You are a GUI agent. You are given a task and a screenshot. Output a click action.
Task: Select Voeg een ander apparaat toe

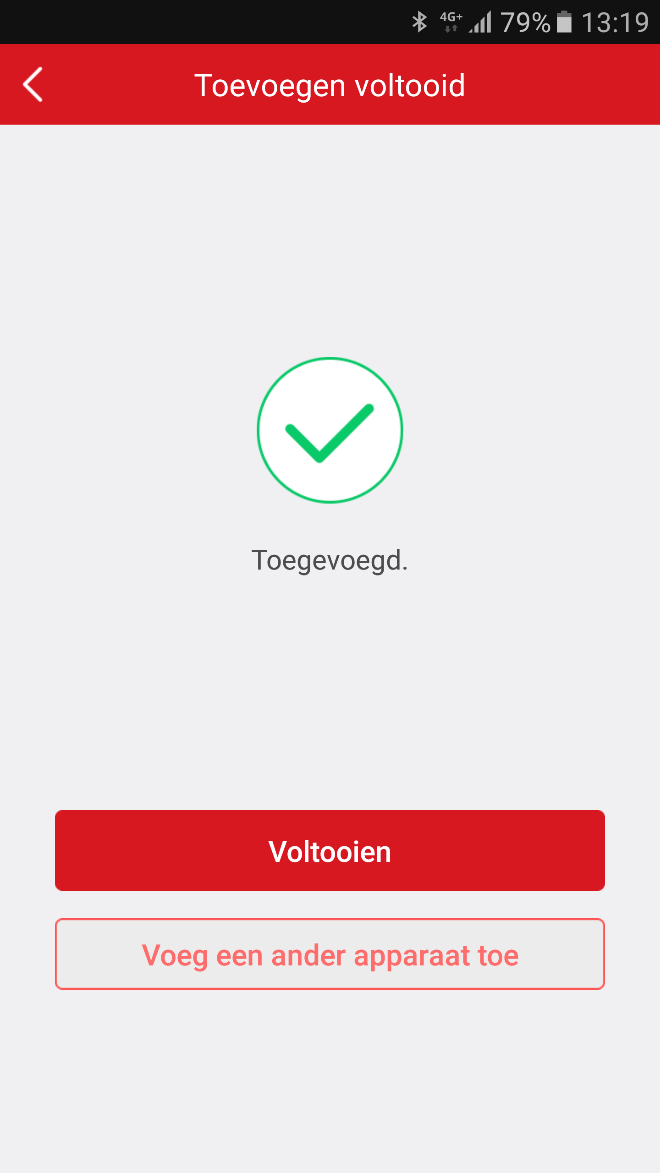tap(330, 955)
